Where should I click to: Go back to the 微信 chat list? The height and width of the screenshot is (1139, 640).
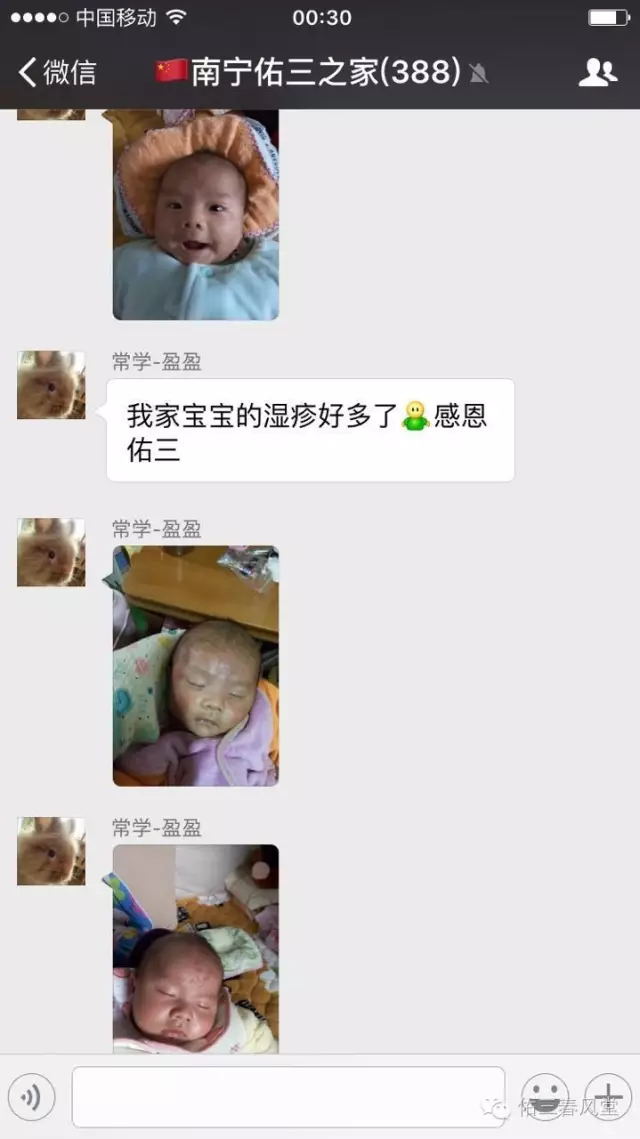click(58, 72)
